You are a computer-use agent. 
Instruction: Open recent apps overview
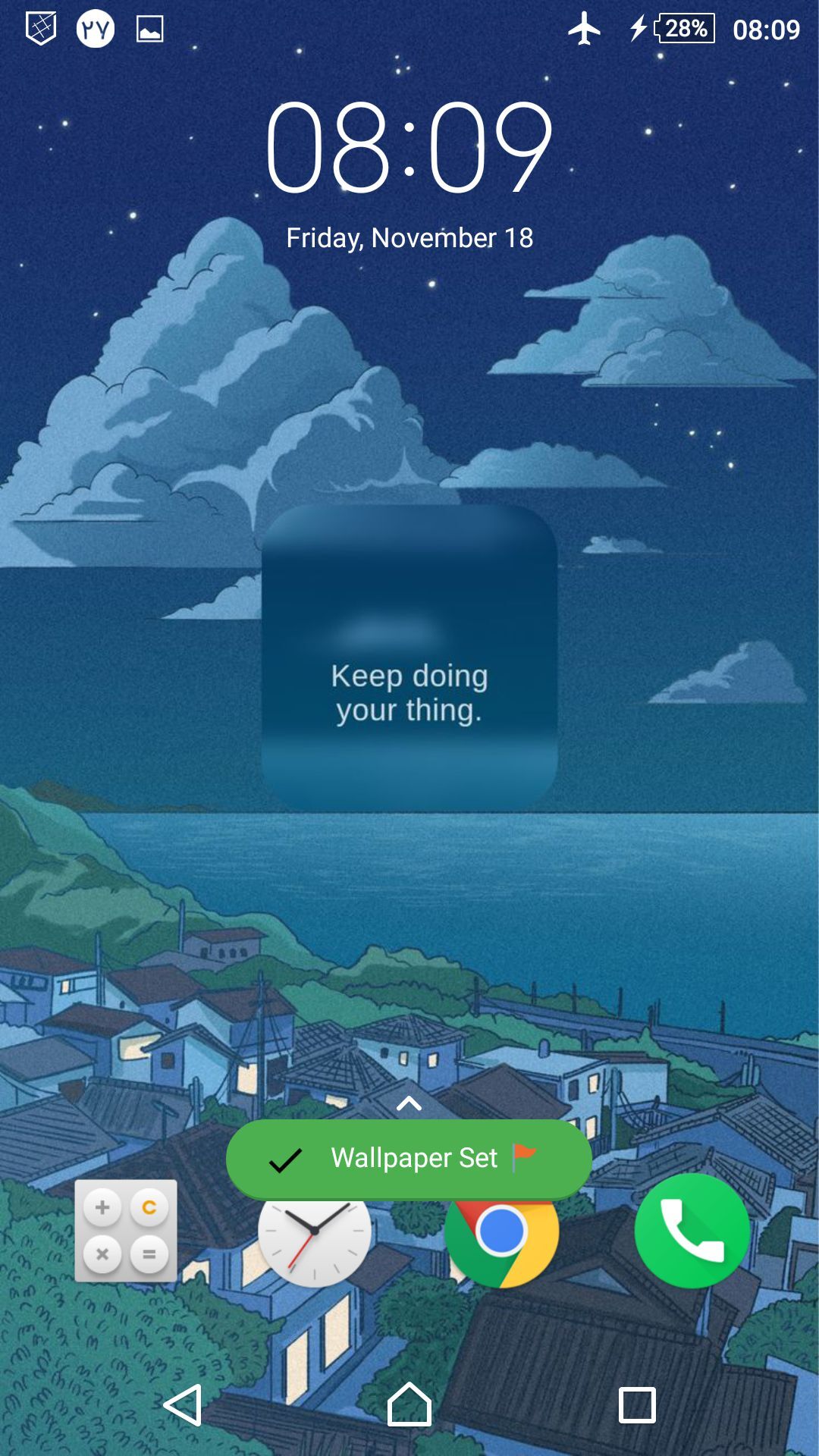[637, 1404]
